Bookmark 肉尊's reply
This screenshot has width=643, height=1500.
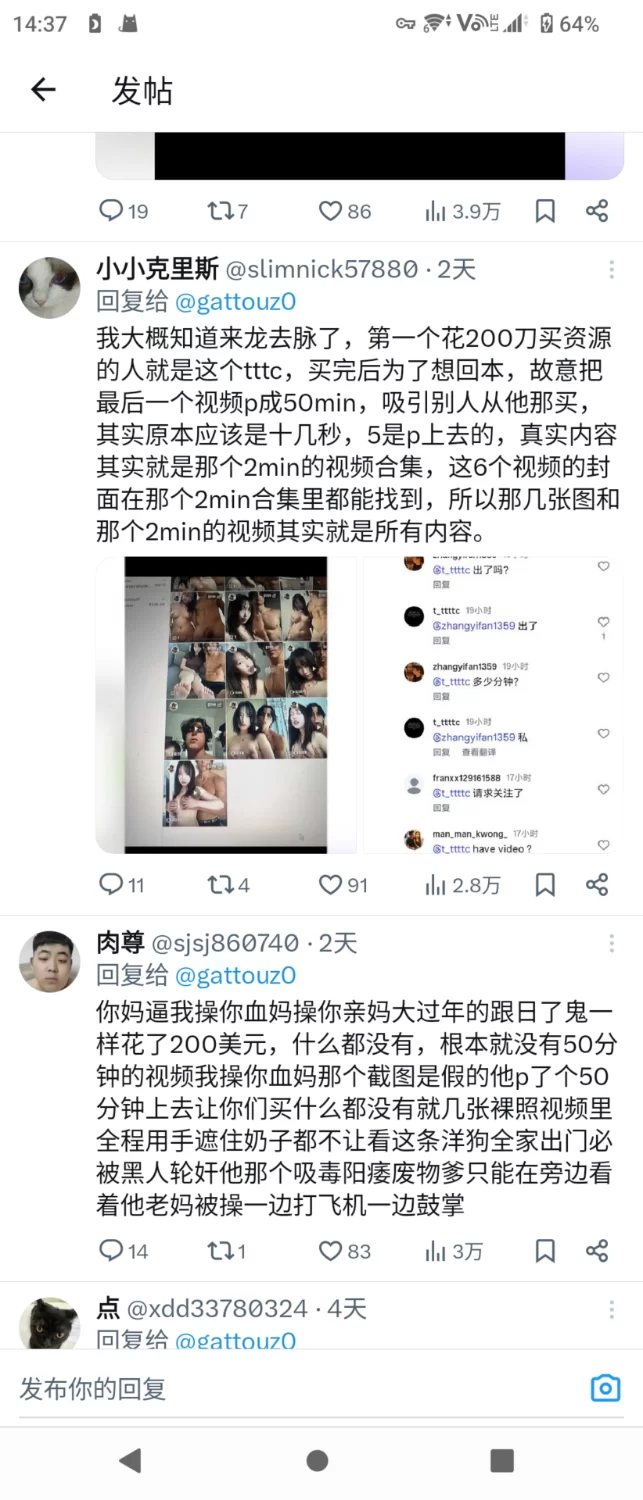coord(545,1251)
